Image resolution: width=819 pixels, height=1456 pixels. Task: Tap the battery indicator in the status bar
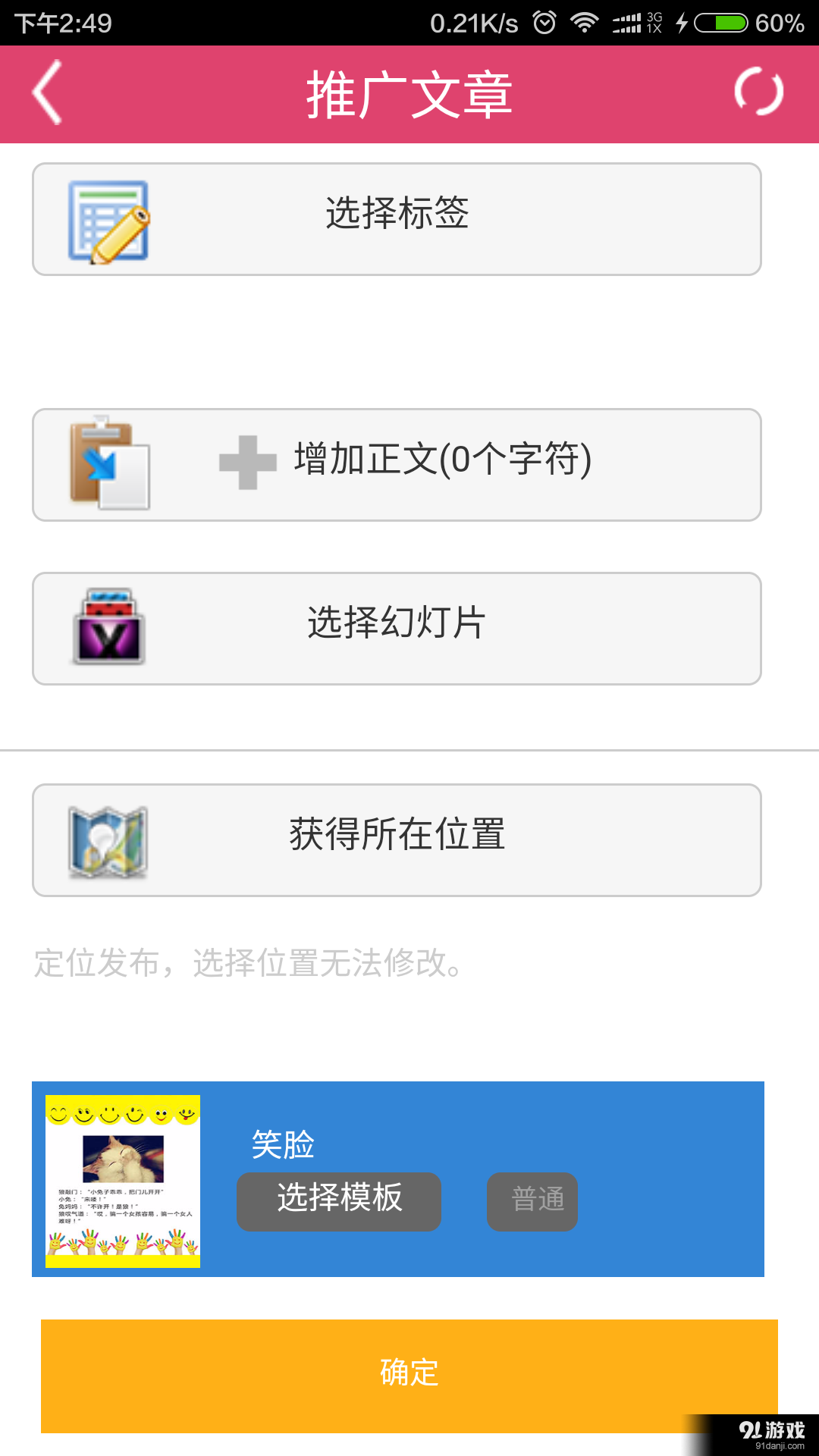722,23
